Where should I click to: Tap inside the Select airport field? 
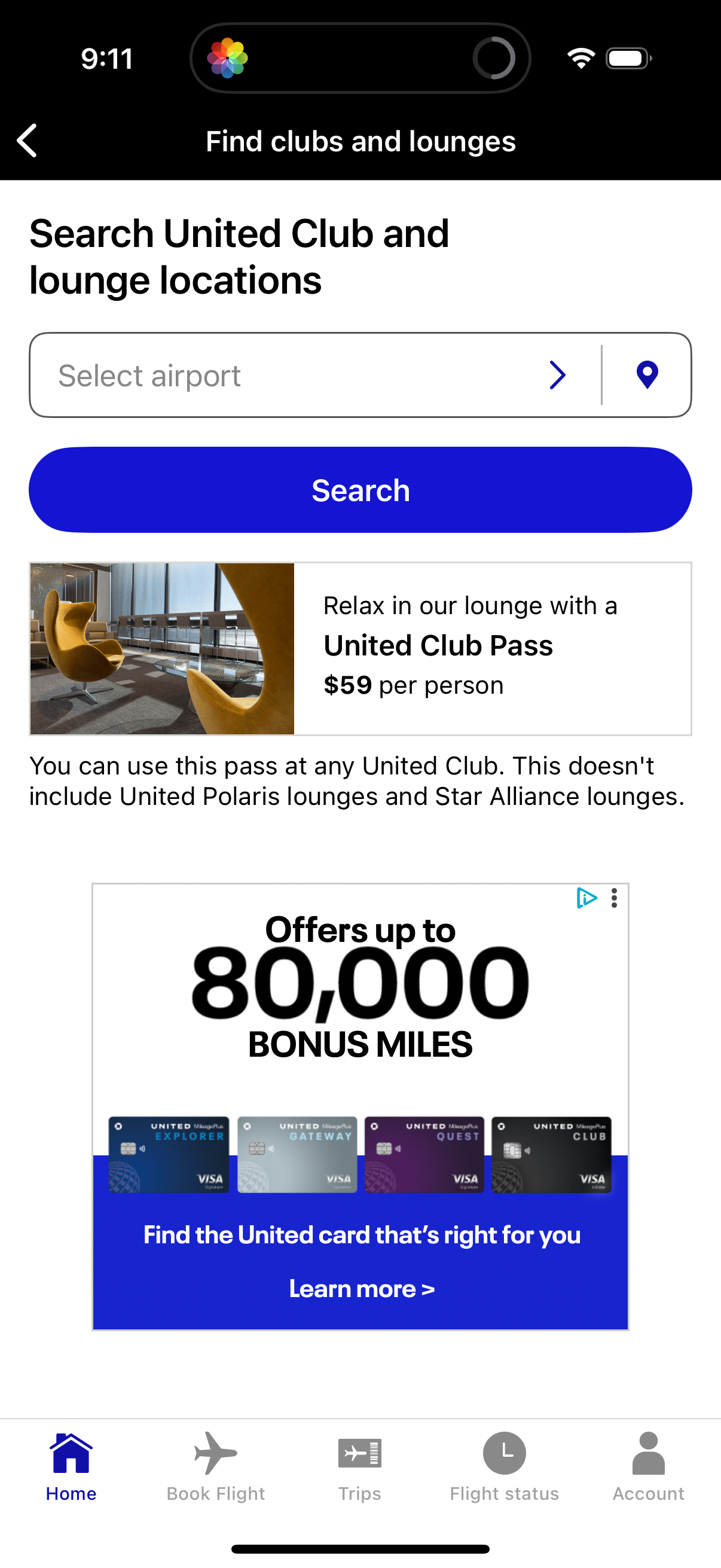(243, 375)
